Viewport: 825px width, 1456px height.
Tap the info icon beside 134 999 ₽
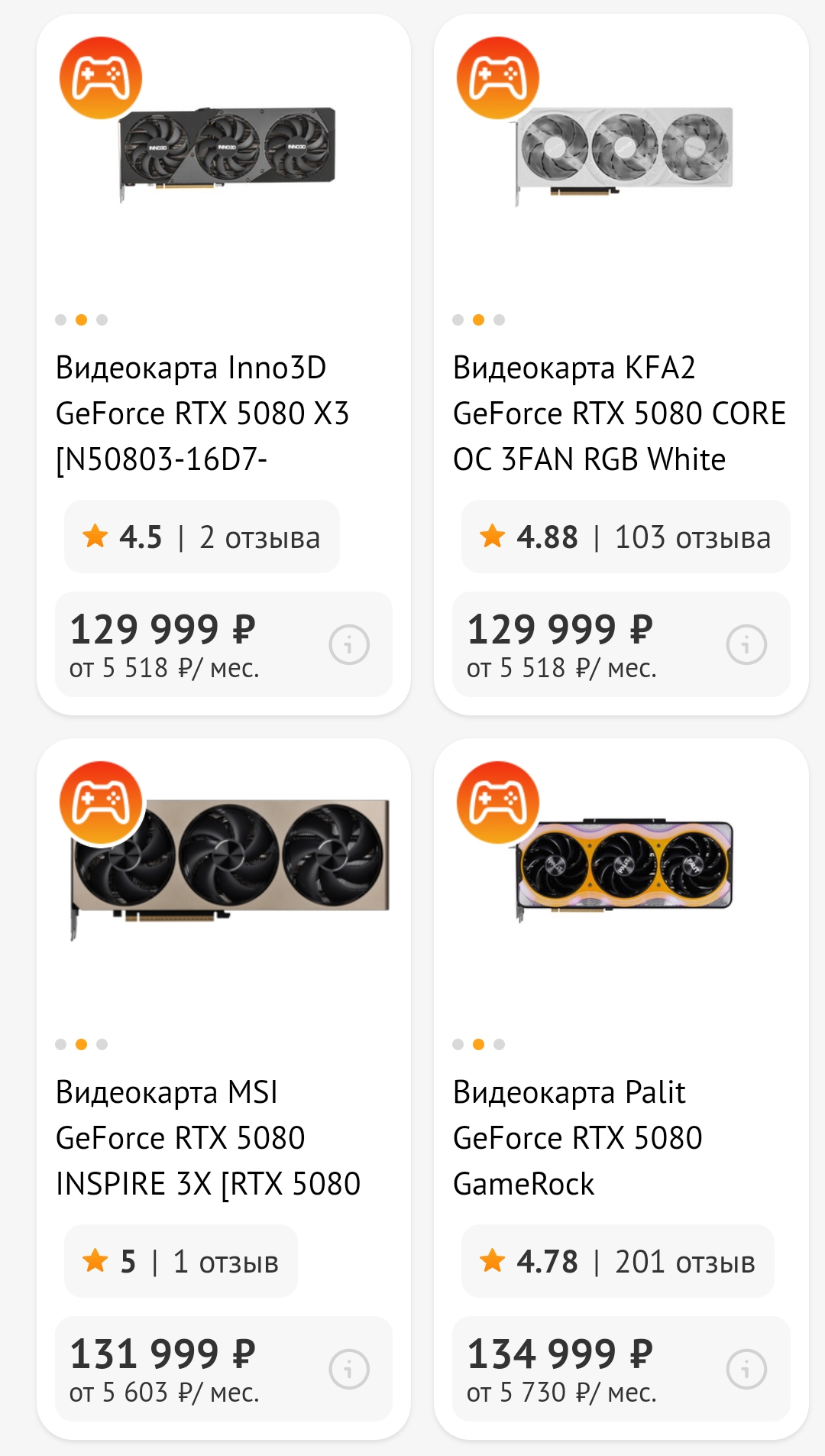click(746, 1370)
